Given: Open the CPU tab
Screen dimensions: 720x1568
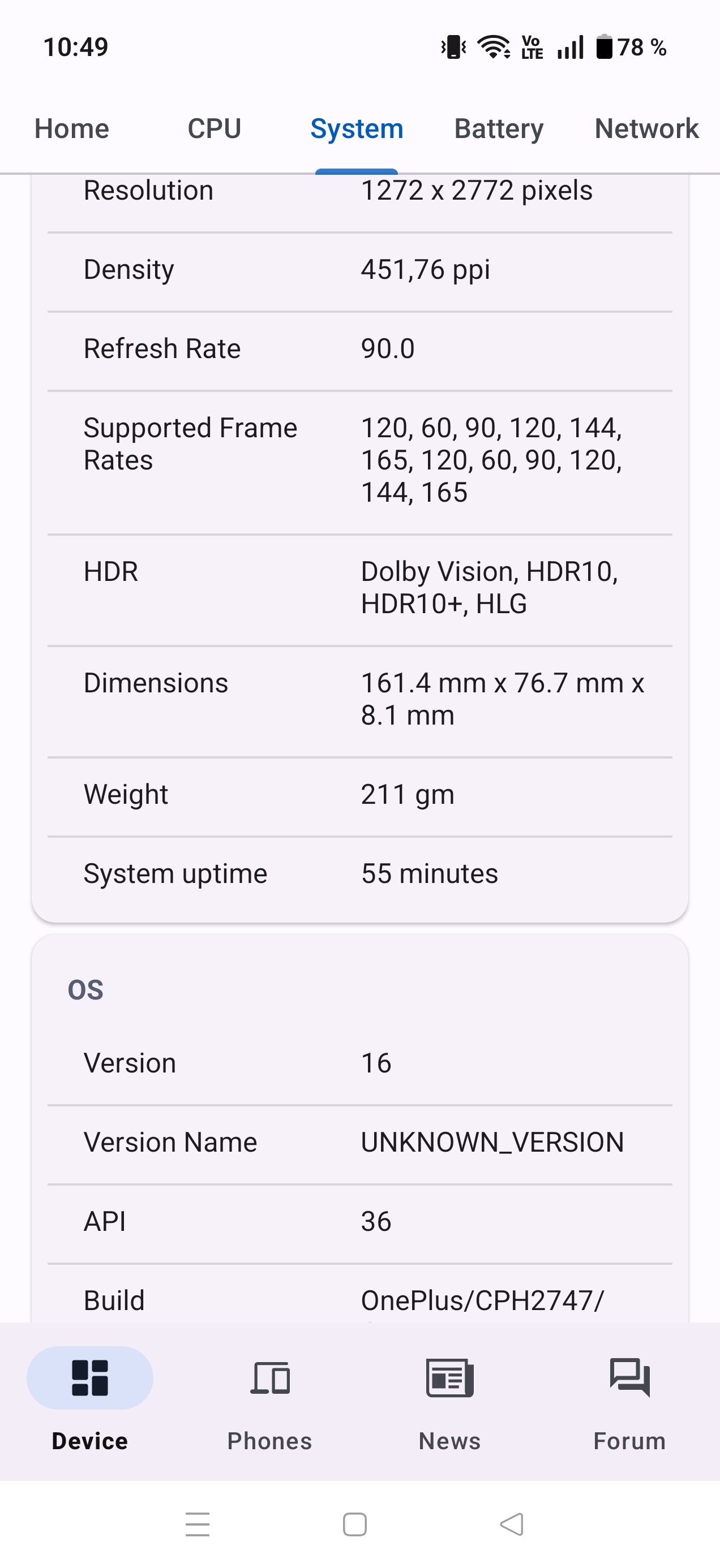Looking at the screenshot, I should [x=215, y=129].
